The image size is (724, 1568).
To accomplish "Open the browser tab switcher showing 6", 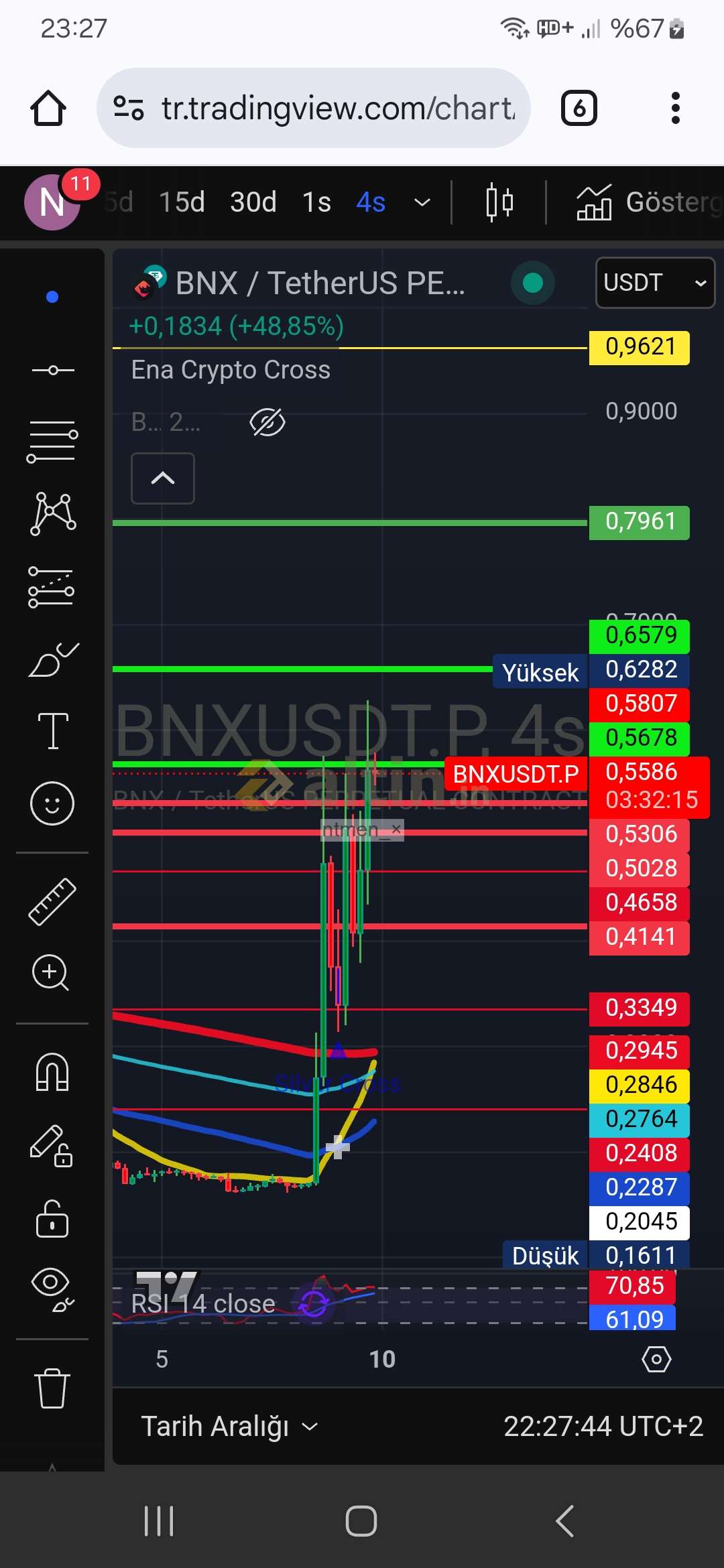I will tap(579, 108).
